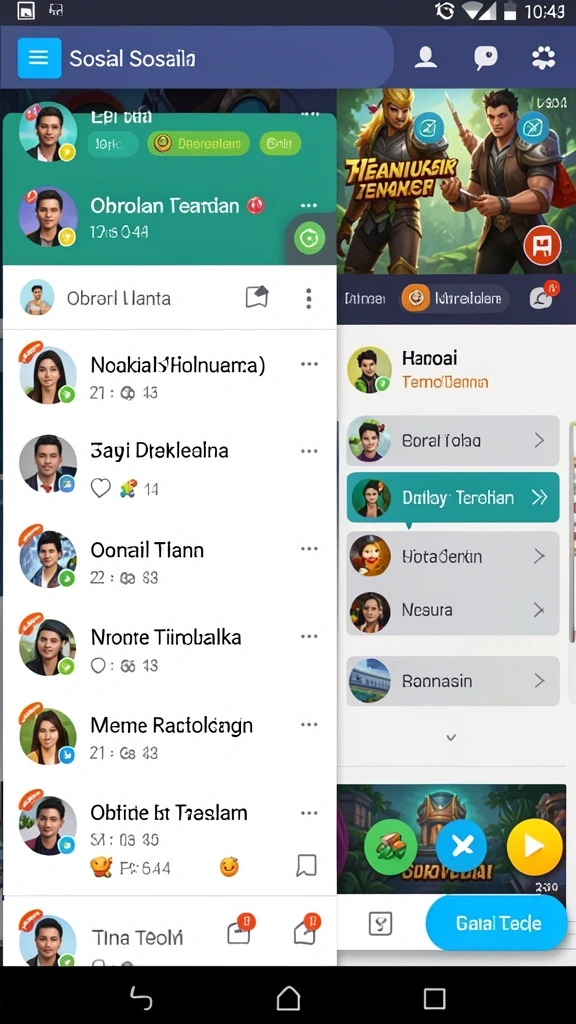Open the profile icon in top bar

point(426,58)
